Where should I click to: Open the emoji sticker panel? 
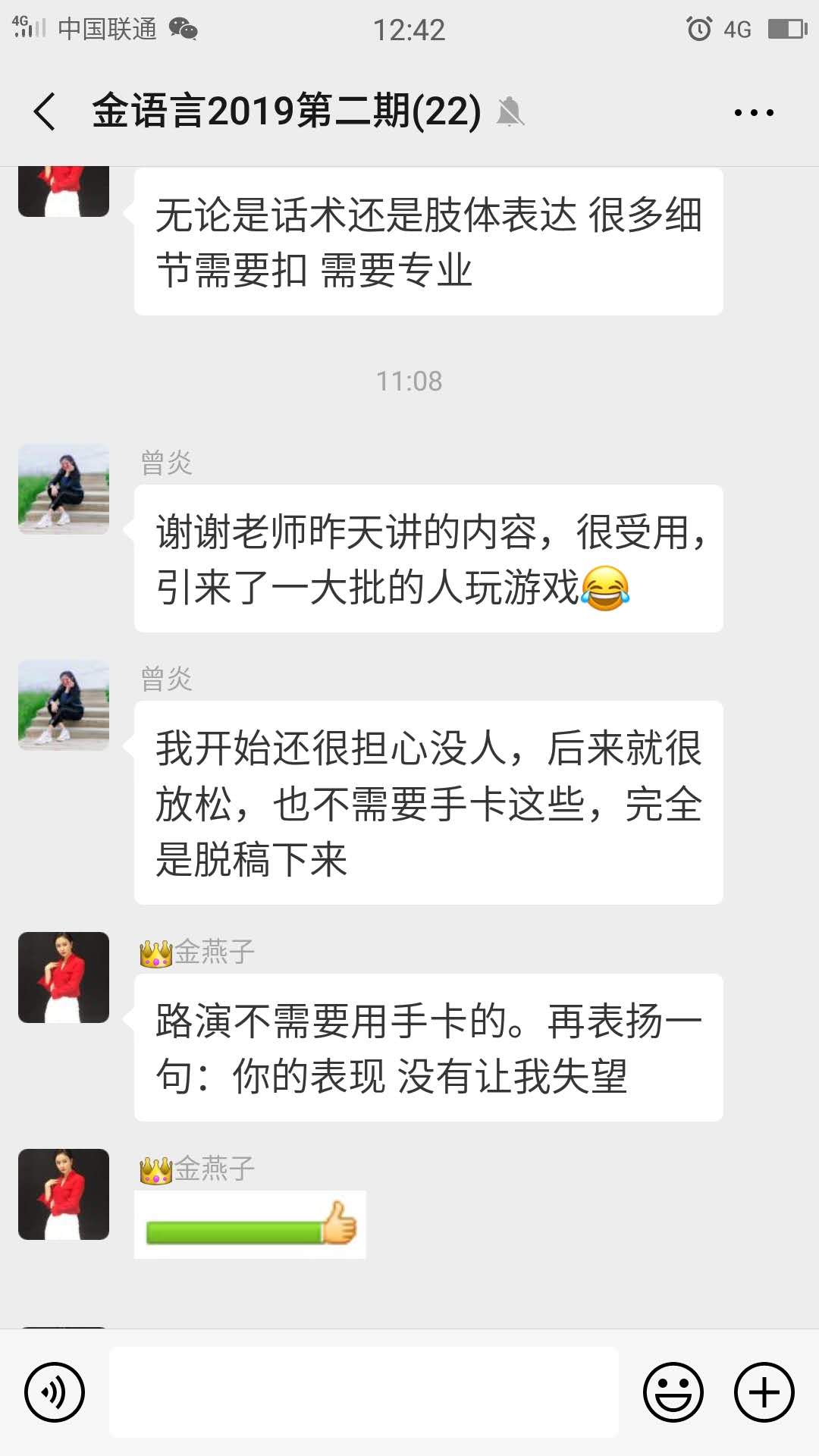coord(673,1392)
